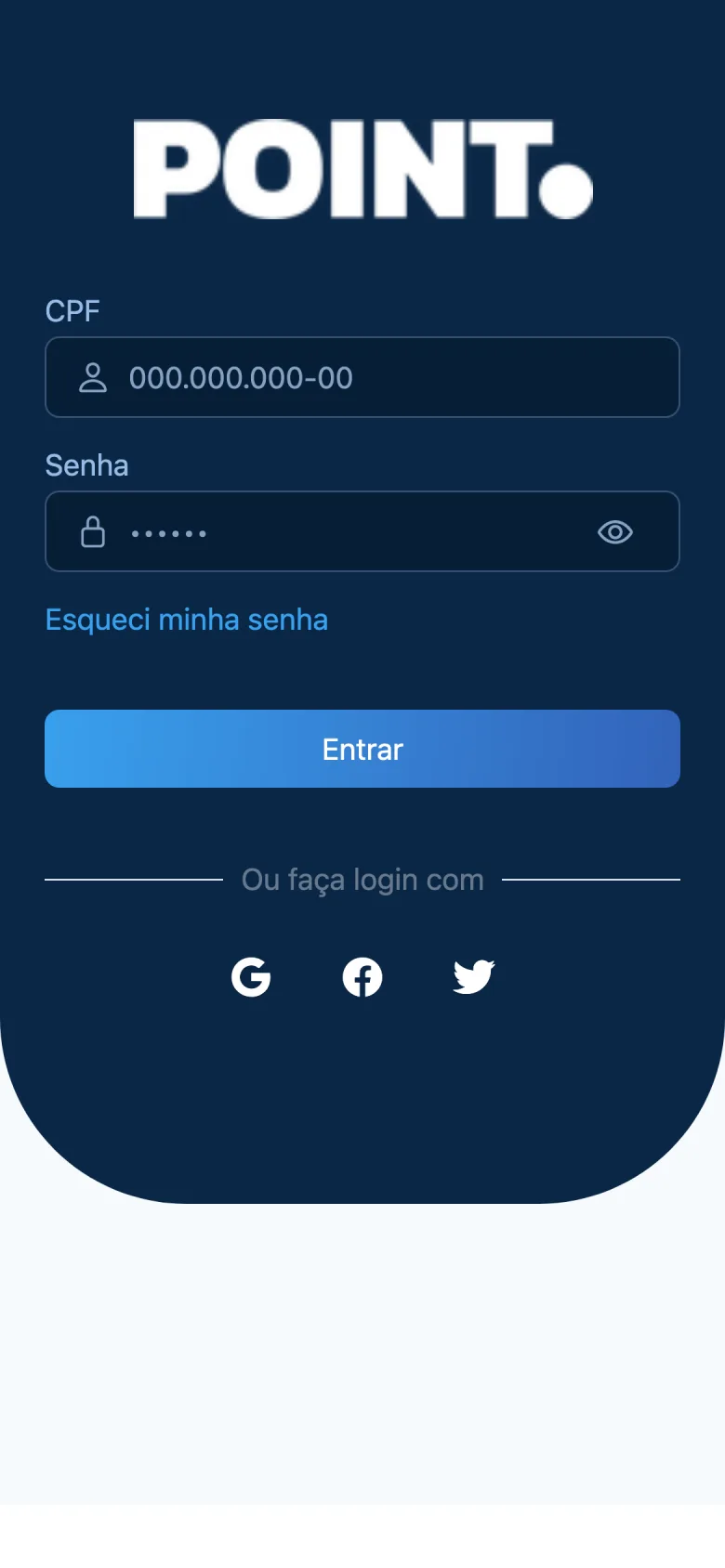Tap the Entrar button
The width and height of the screenshot is (725, 1568).
pos(362,749)
